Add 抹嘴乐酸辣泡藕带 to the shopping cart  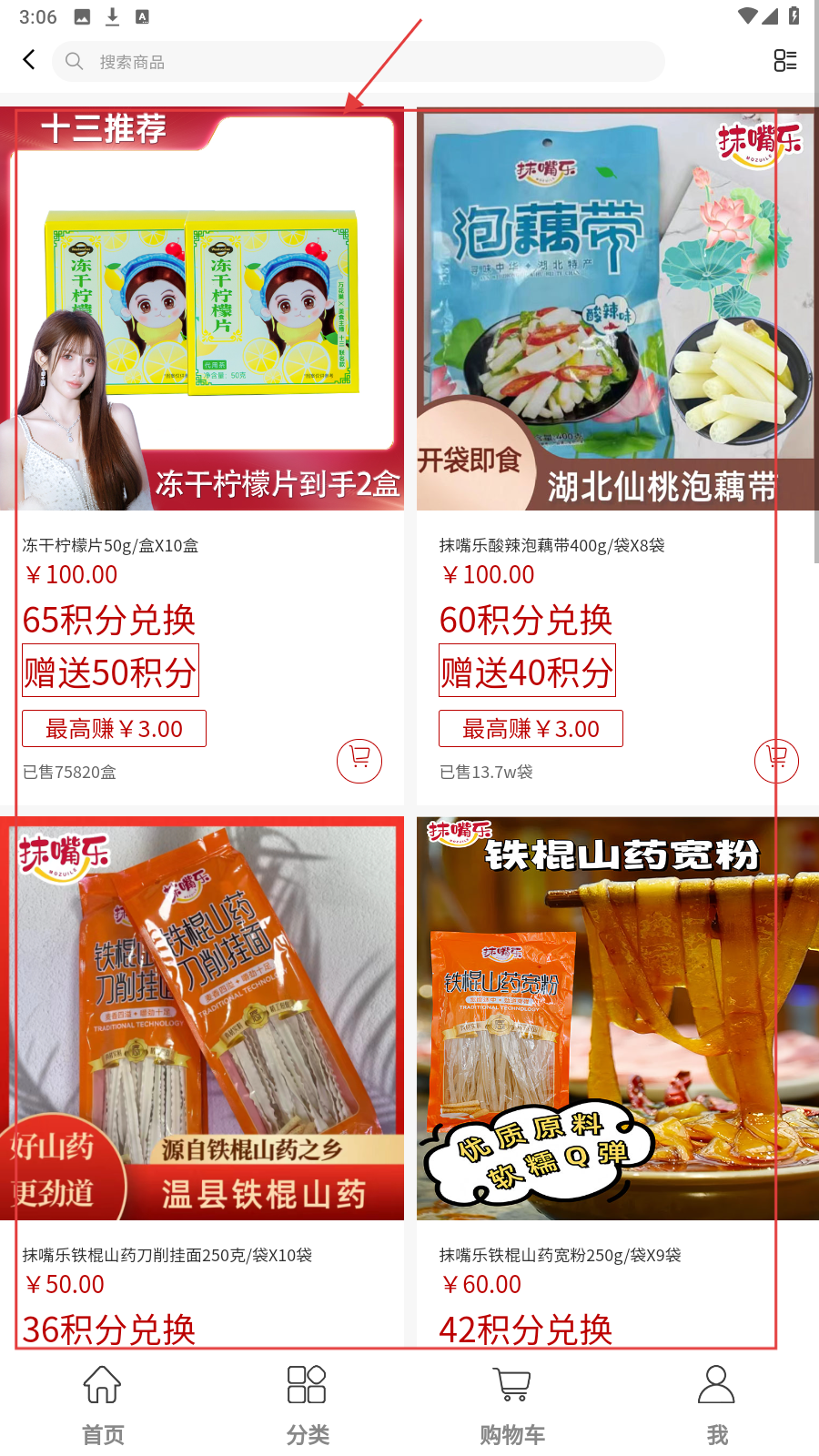[776, 760]
